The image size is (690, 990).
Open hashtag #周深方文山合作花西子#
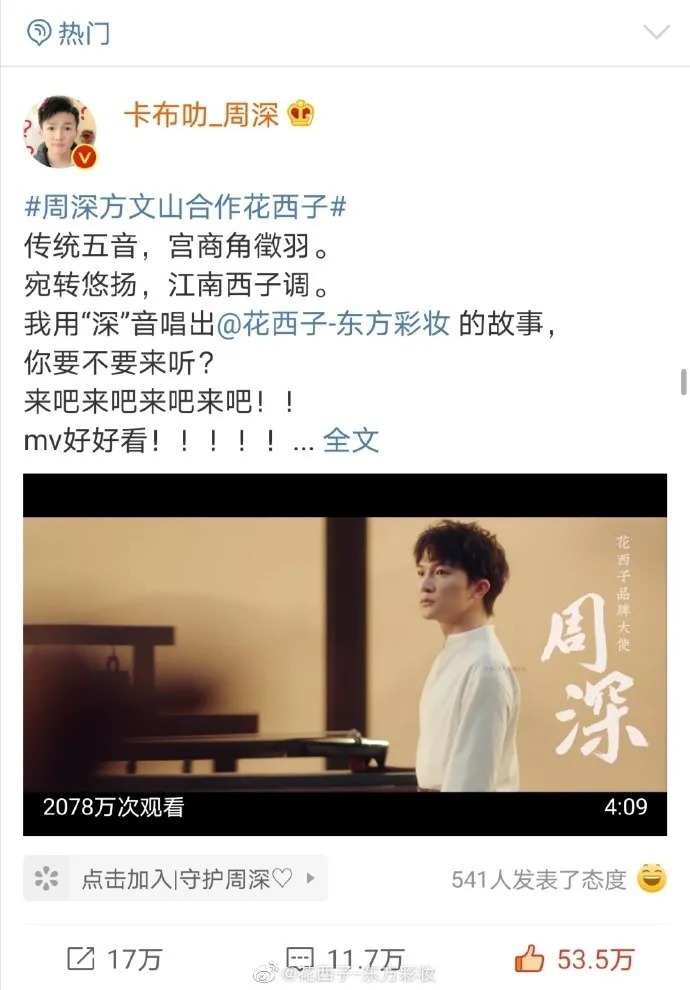[x=185, y=208]
